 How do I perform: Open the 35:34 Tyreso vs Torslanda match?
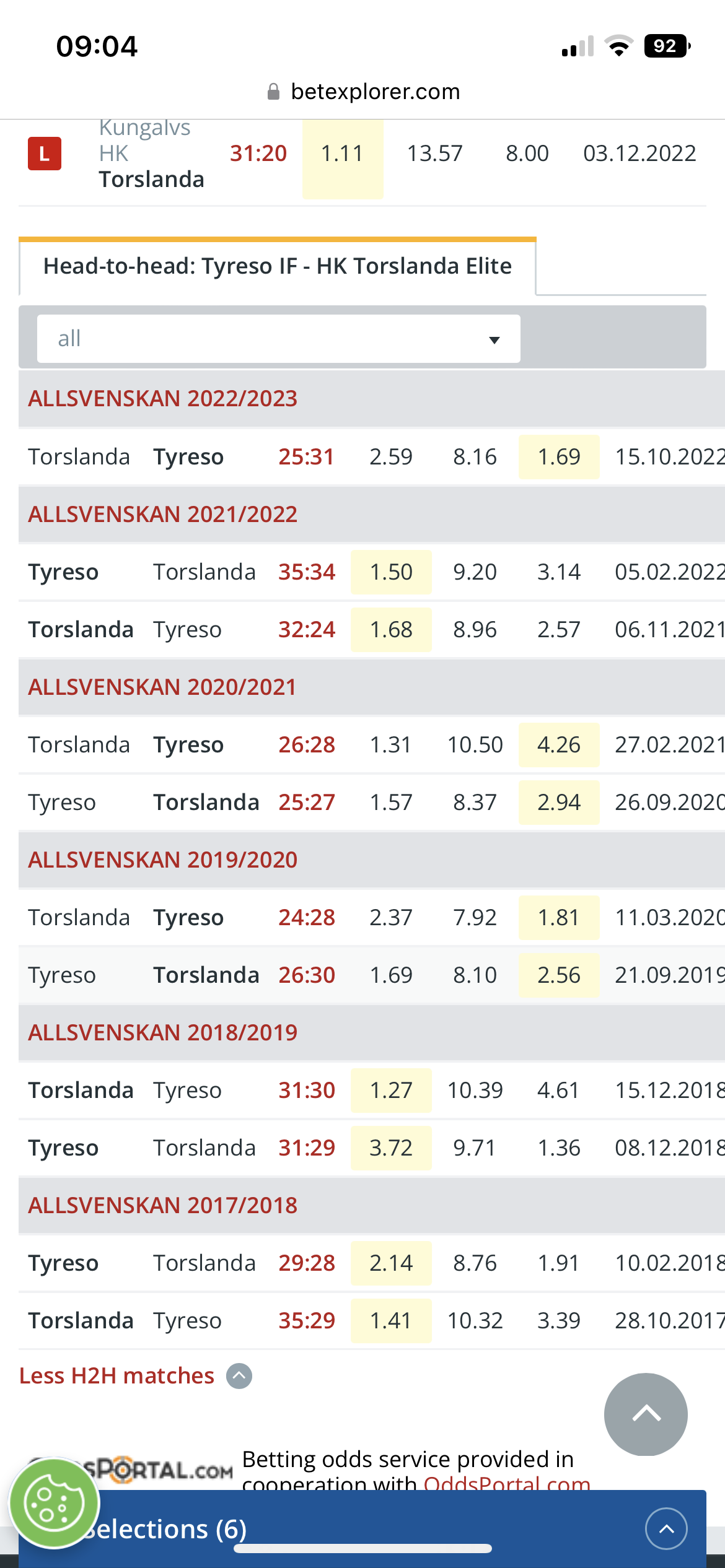point(306,572)
